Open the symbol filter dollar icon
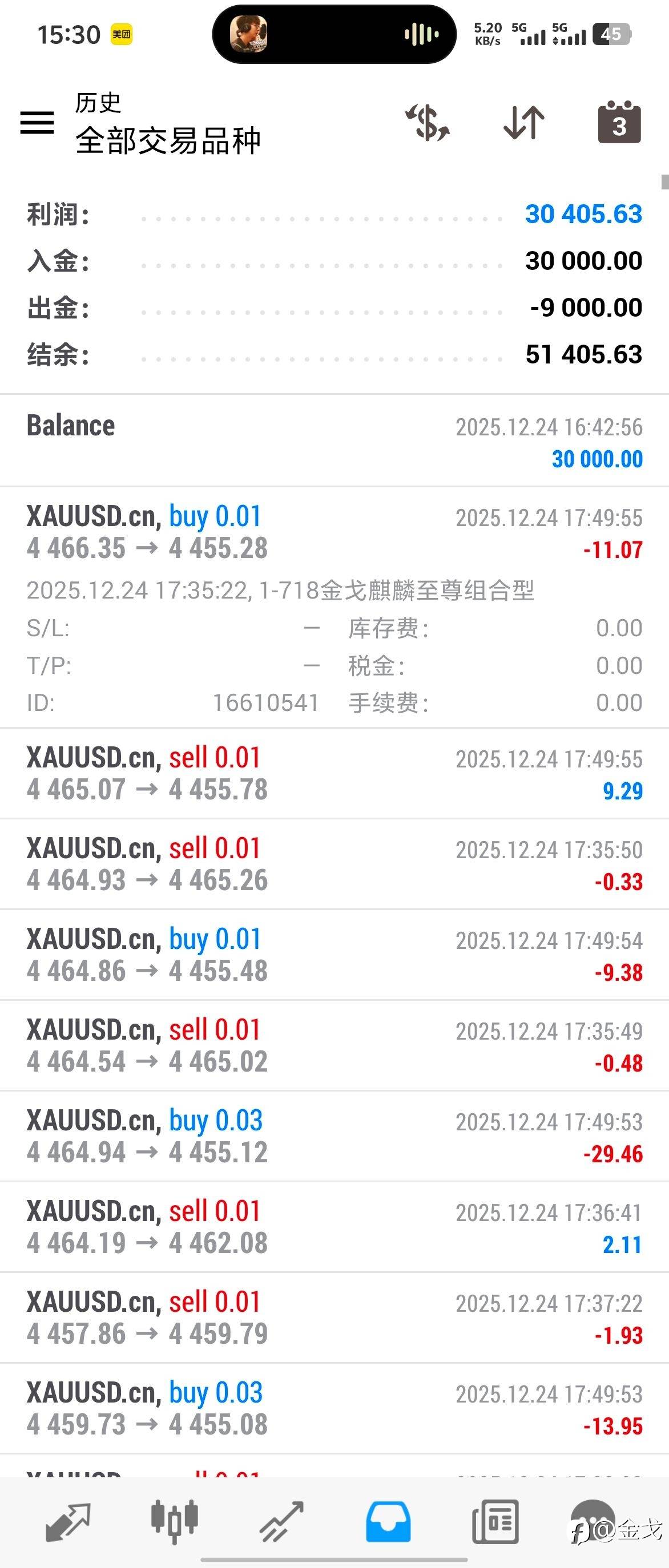669x1568 pixels. pyautogui.click(x=428, y=122)
